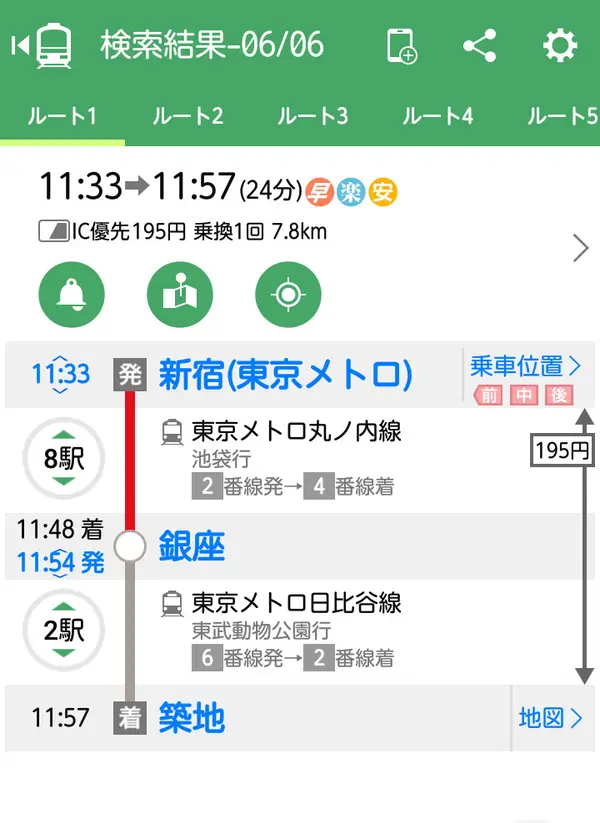Tap the current location target button
The width and height of the screenshot is (600, 823).
click(288, 295)
